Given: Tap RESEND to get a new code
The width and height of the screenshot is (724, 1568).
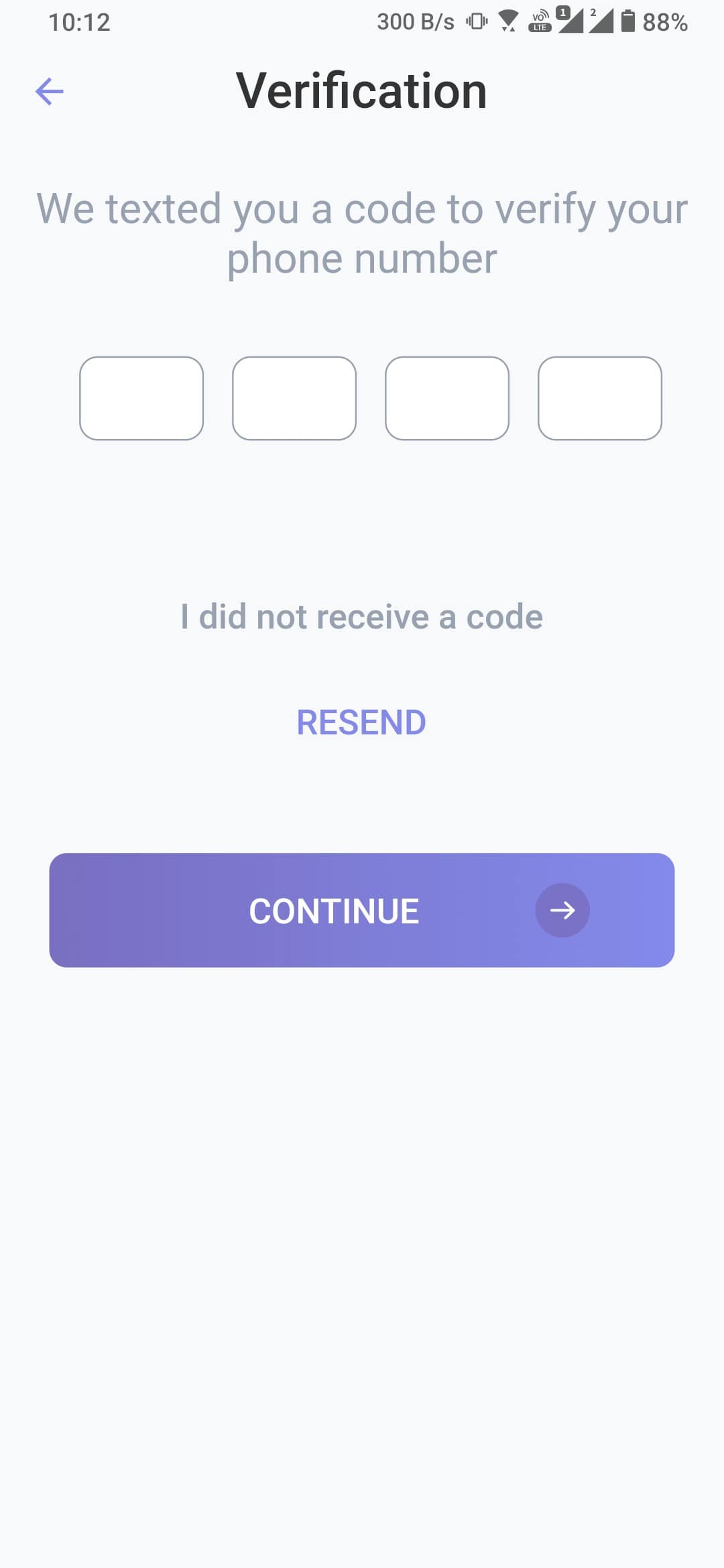Looking at the screenshot, I should point(361,722).
